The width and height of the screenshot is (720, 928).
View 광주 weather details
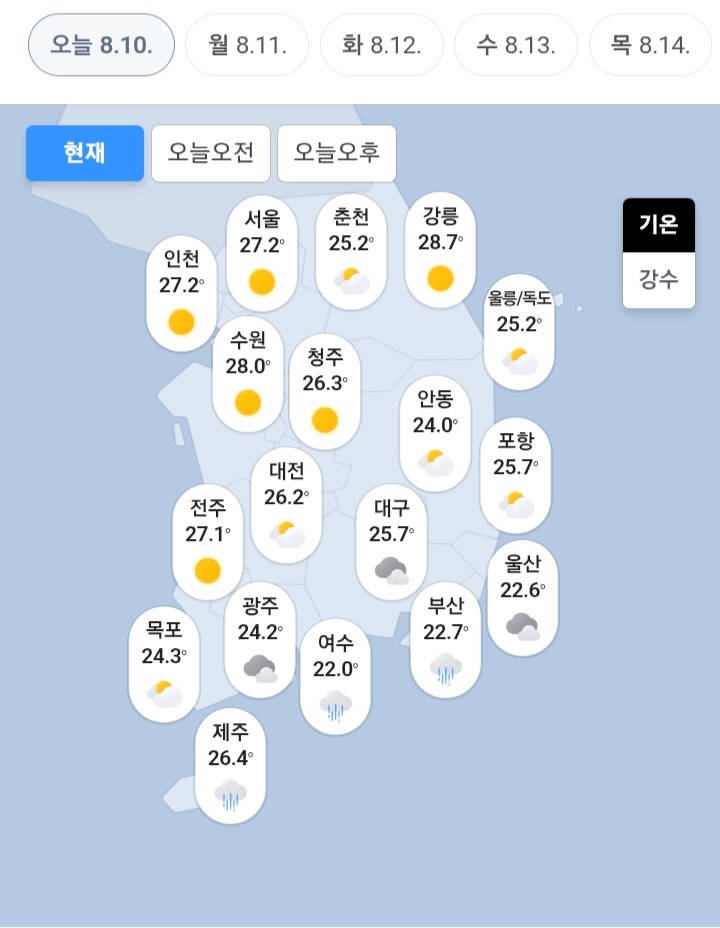coord(260,643)
